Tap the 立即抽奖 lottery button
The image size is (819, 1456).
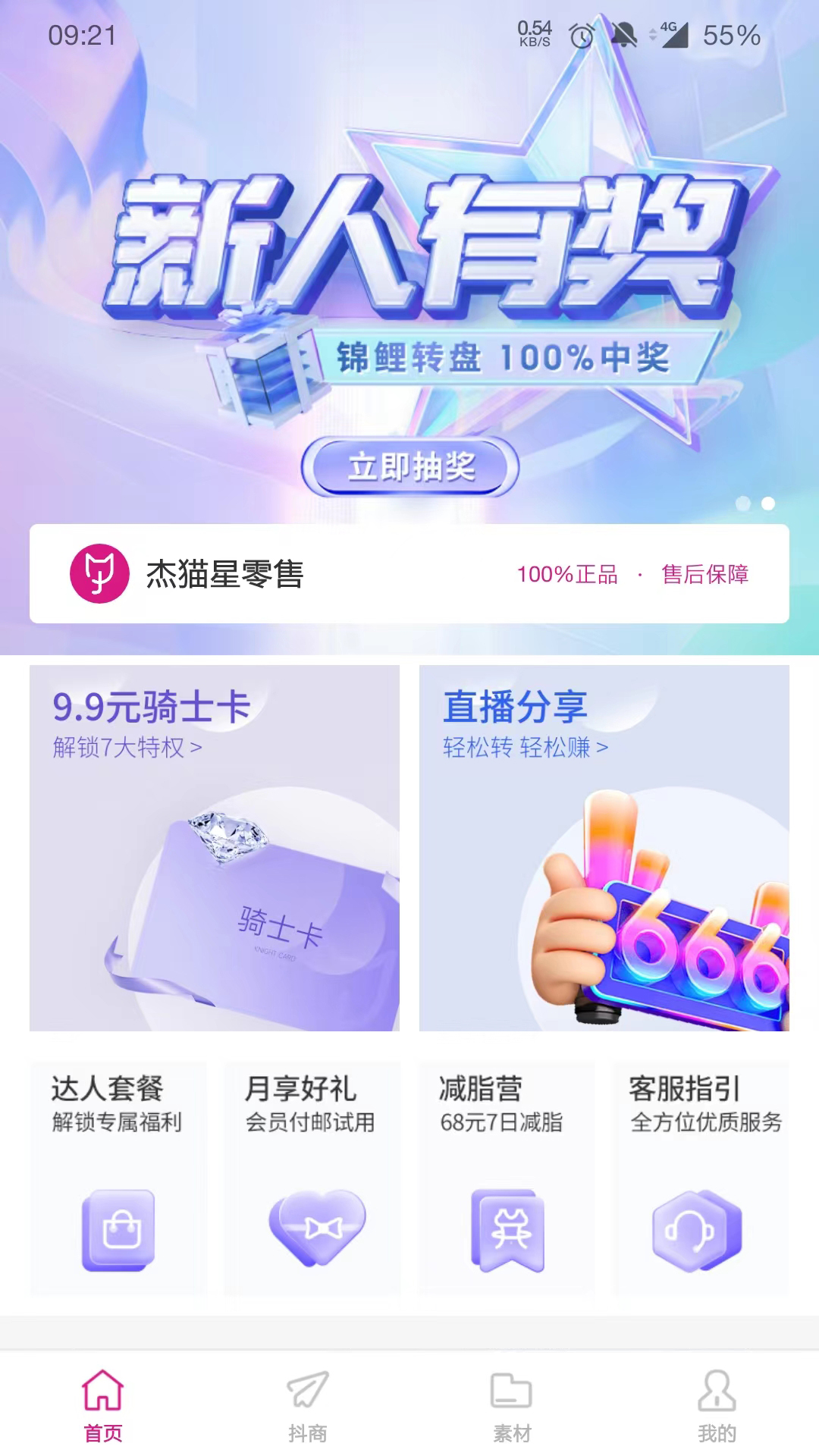[410, 466]
